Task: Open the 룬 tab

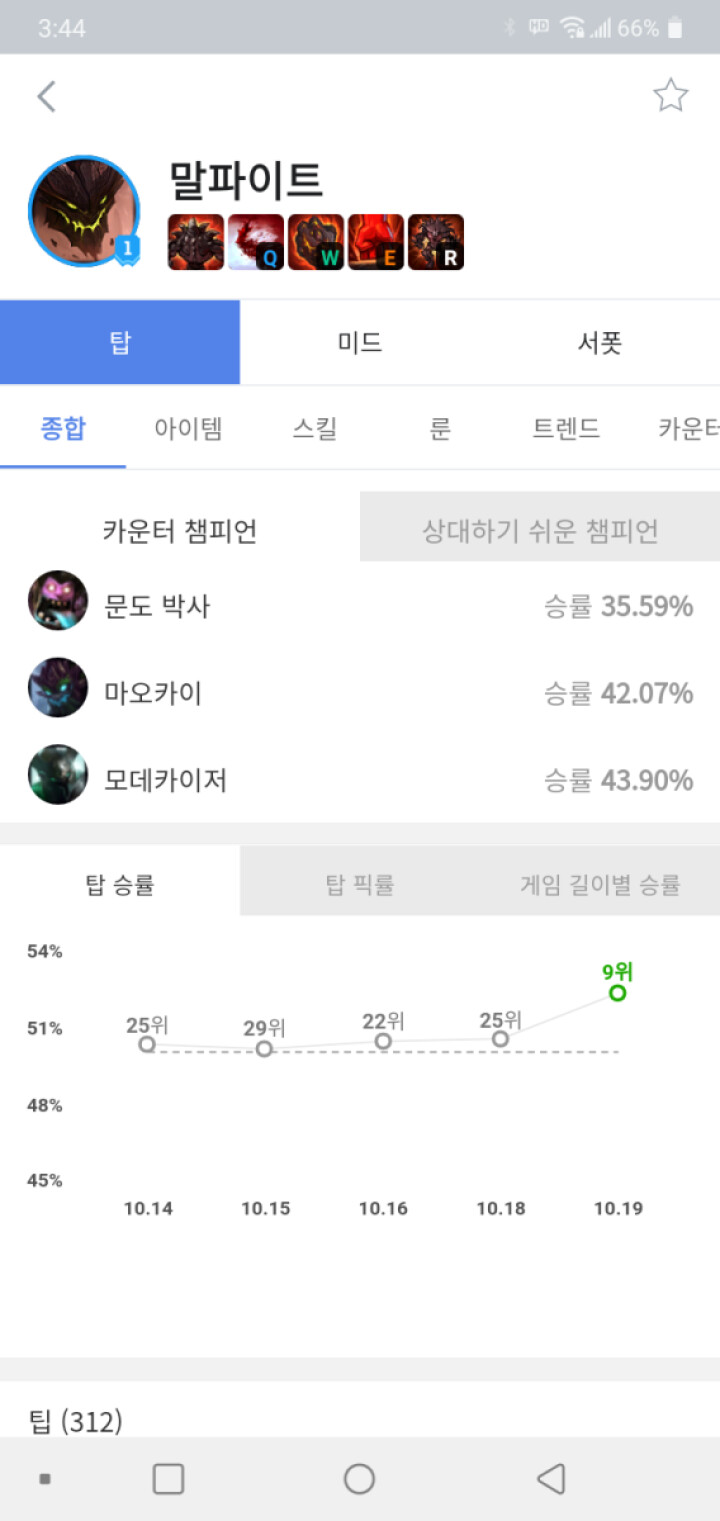Action: click(440, 429)
